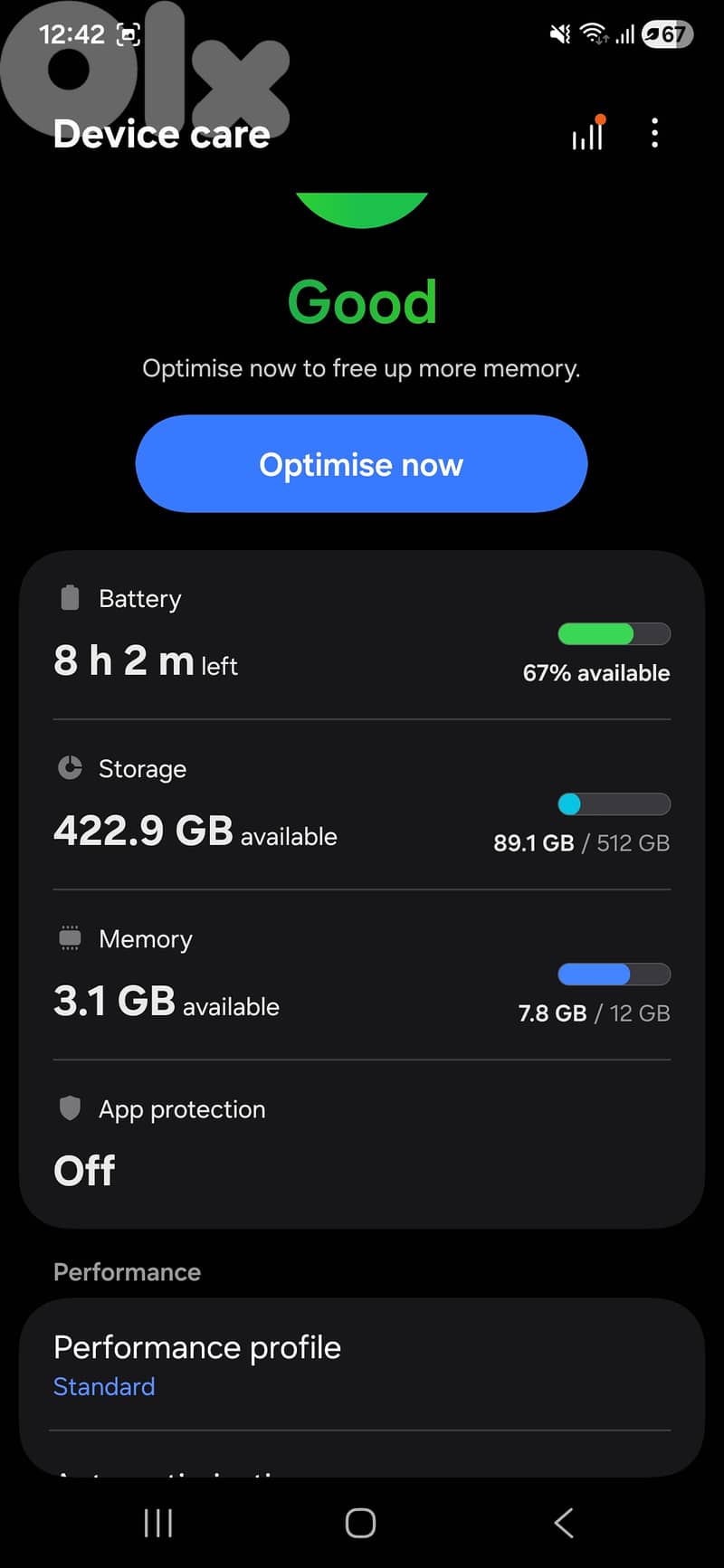Open the Device care title header
The image size is (724, 1568).
click(x=161, y=134)
